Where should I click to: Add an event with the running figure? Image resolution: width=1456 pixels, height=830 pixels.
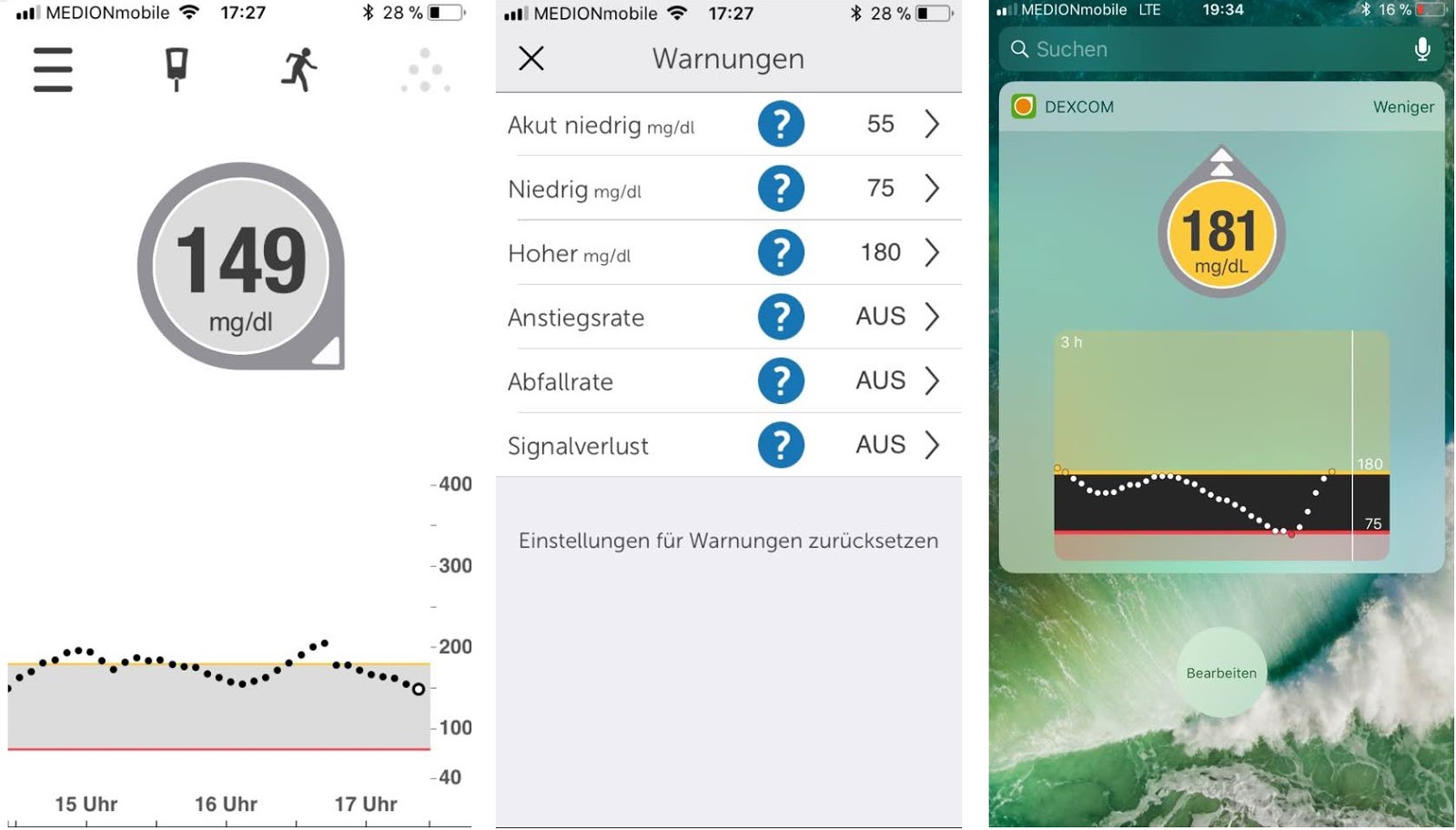(299, 69)
